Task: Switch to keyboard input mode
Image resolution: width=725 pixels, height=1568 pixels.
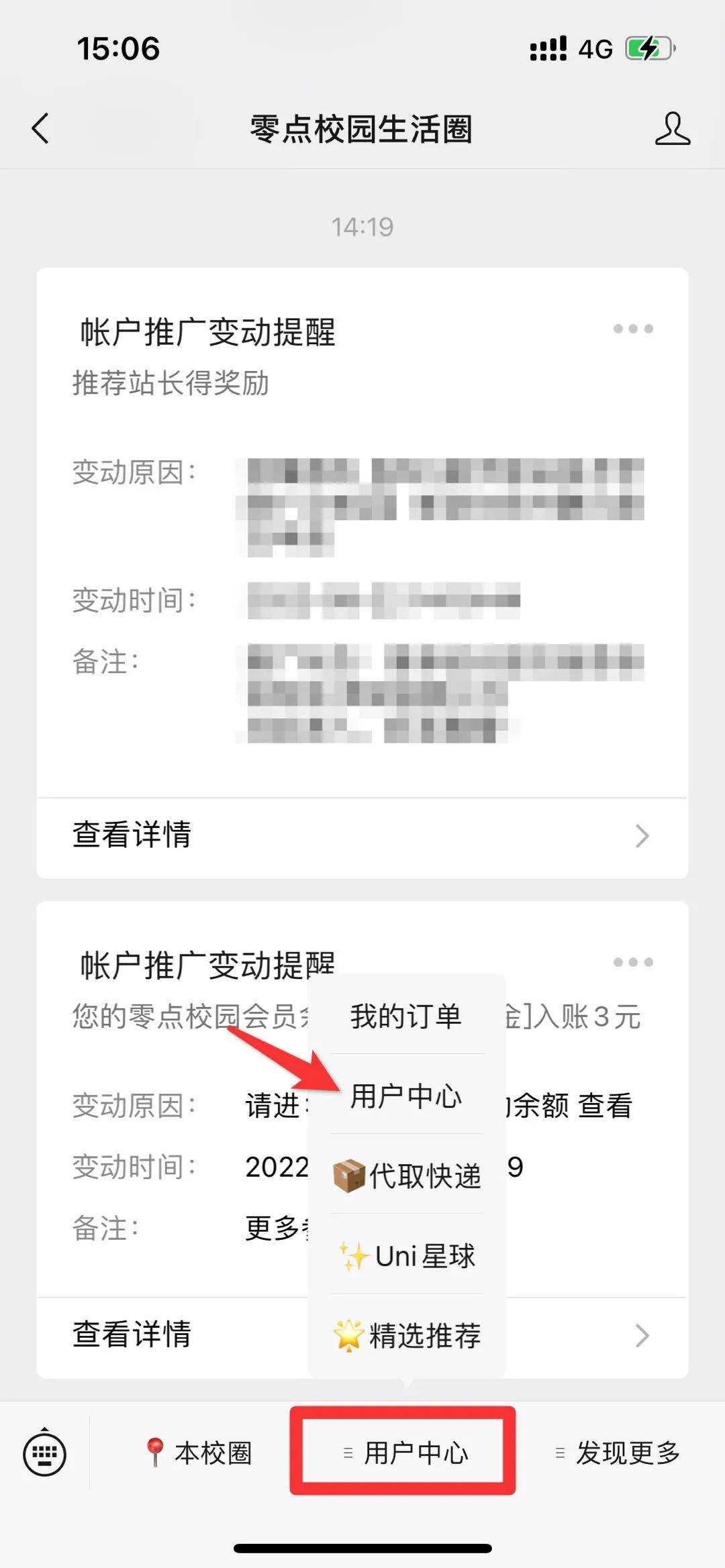Action: pyautogui.click(x=45, y=1453)
